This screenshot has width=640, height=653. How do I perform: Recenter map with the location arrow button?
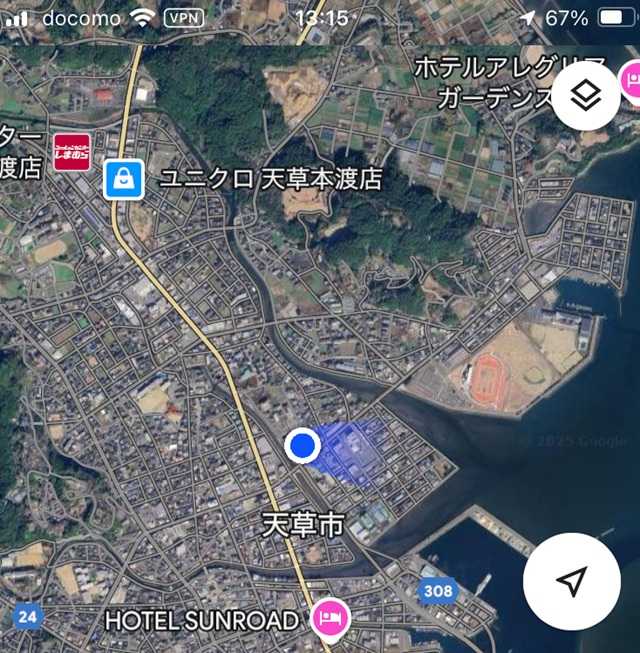[571, 582]
